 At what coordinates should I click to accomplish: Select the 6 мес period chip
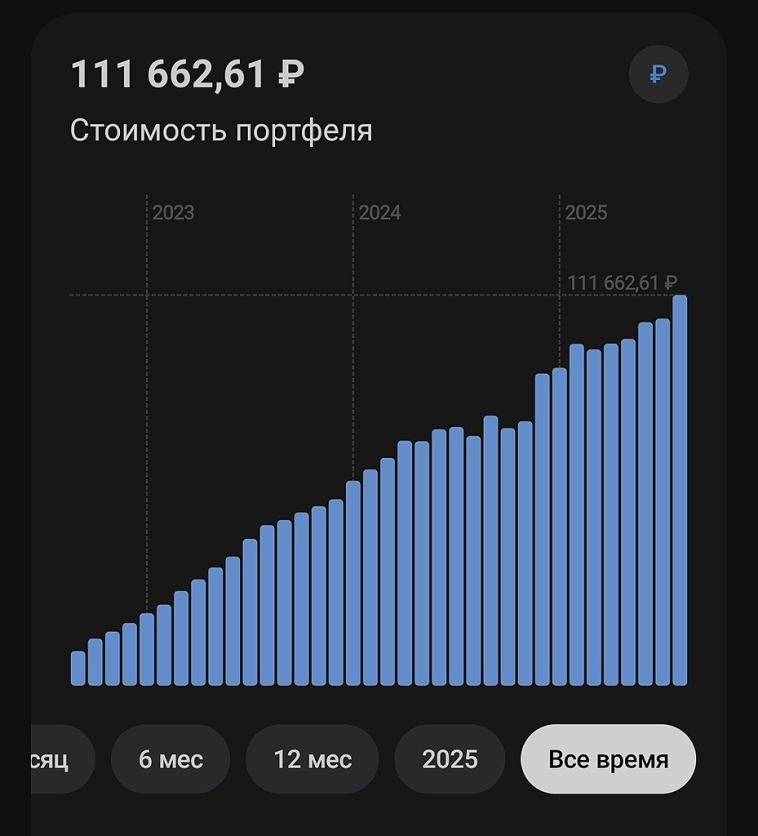coord(170,759)
